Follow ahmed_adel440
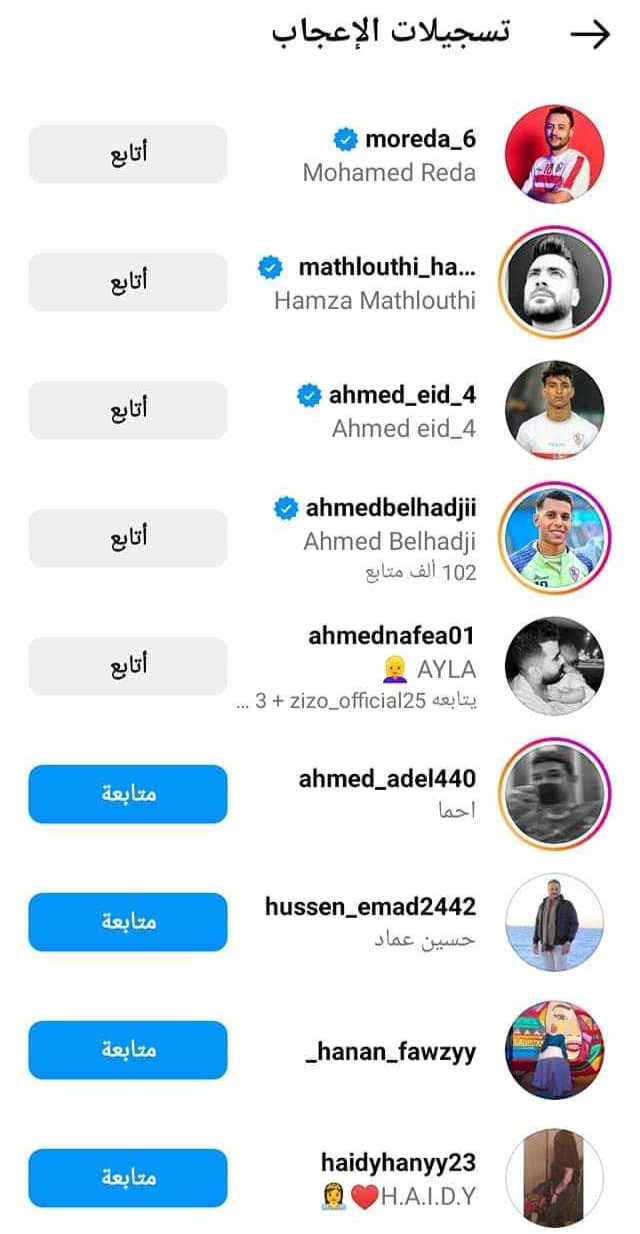 point(128,794)
